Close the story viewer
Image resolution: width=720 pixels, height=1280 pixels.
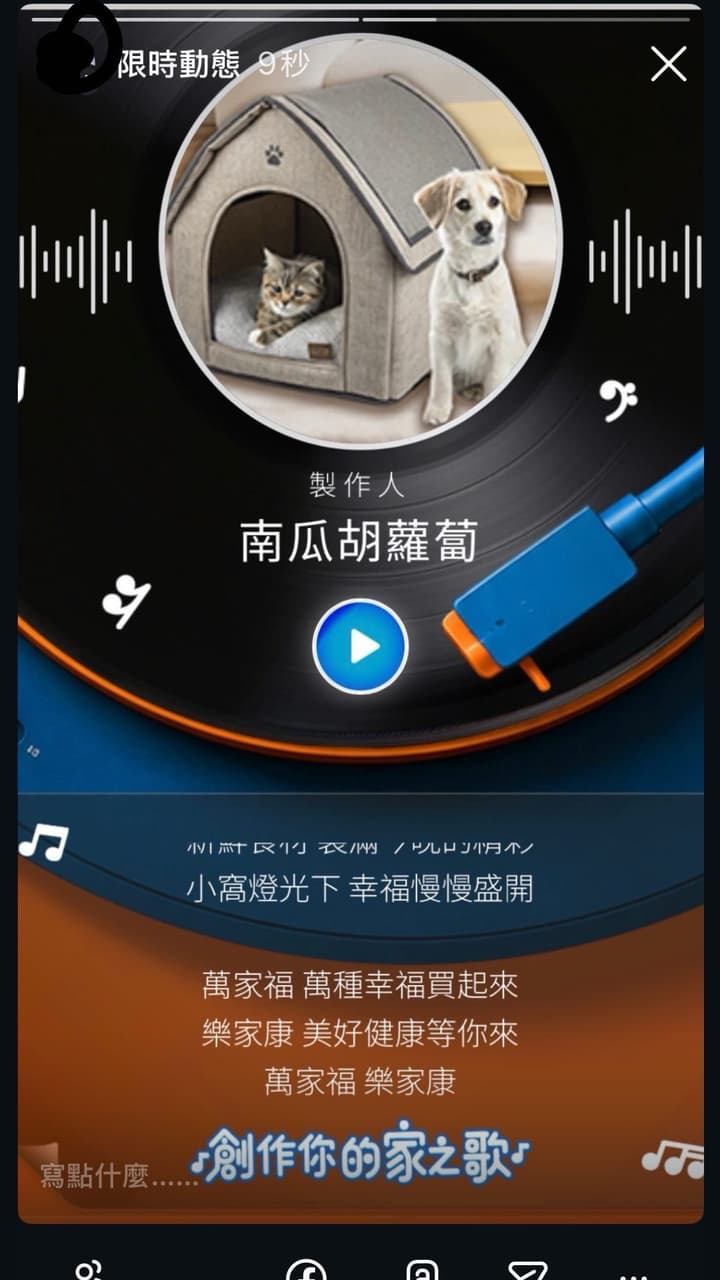coord(668,64)
